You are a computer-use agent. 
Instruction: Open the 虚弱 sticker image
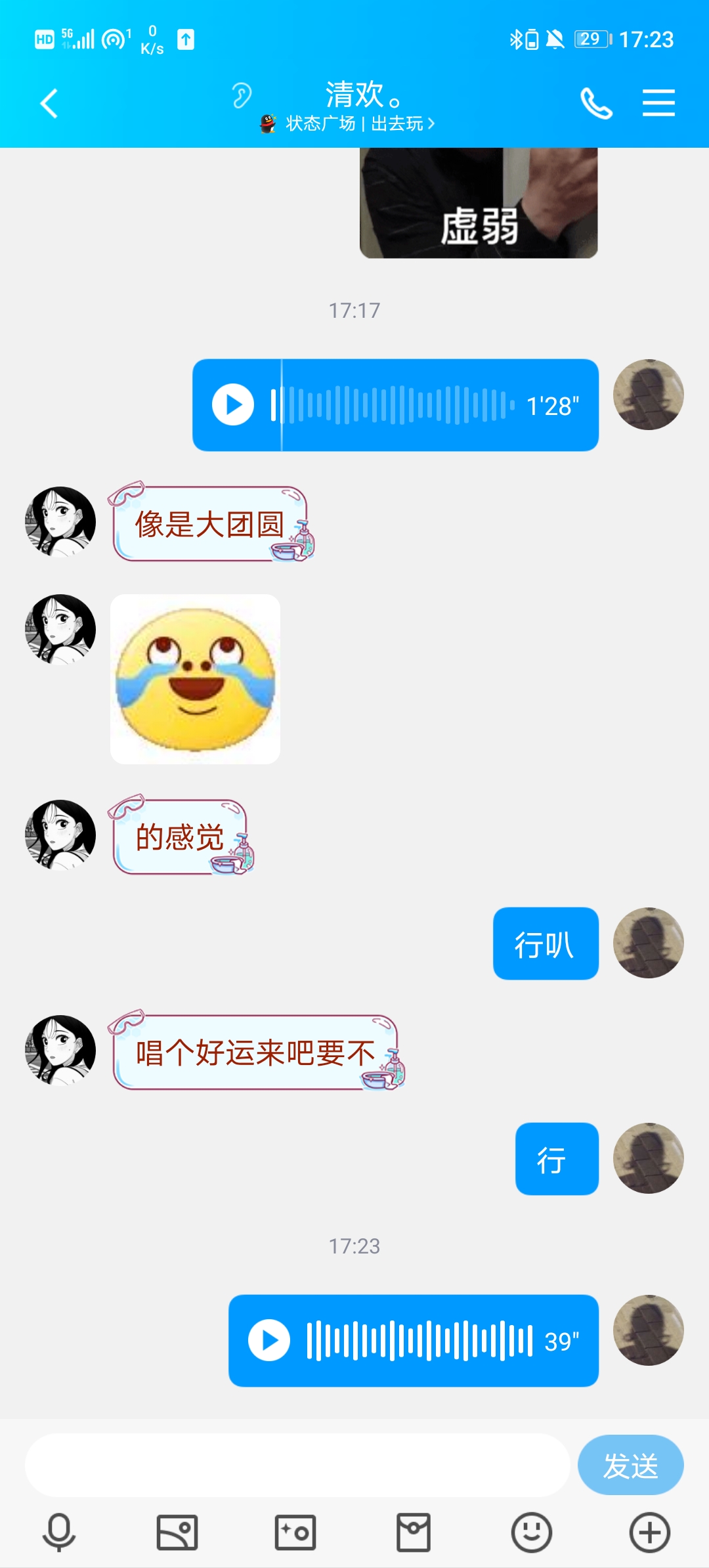(x=479, y=204)
